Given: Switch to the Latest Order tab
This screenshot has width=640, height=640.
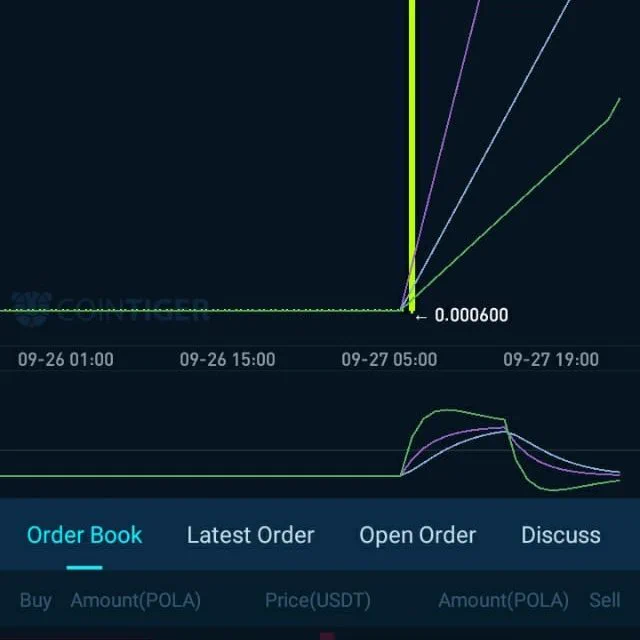Looking at the screenshot, I should 251,535.
